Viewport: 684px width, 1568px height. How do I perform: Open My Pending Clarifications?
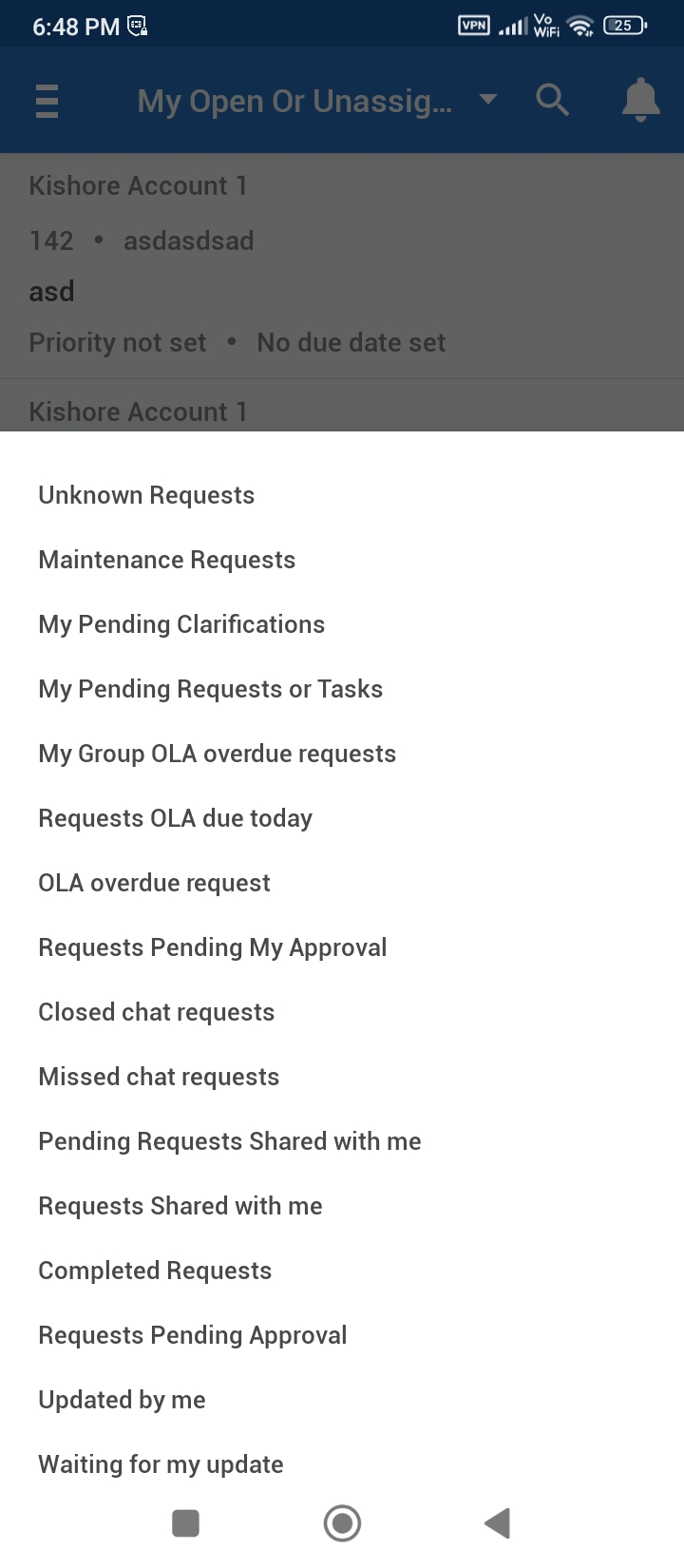click(x=181, y=624)
